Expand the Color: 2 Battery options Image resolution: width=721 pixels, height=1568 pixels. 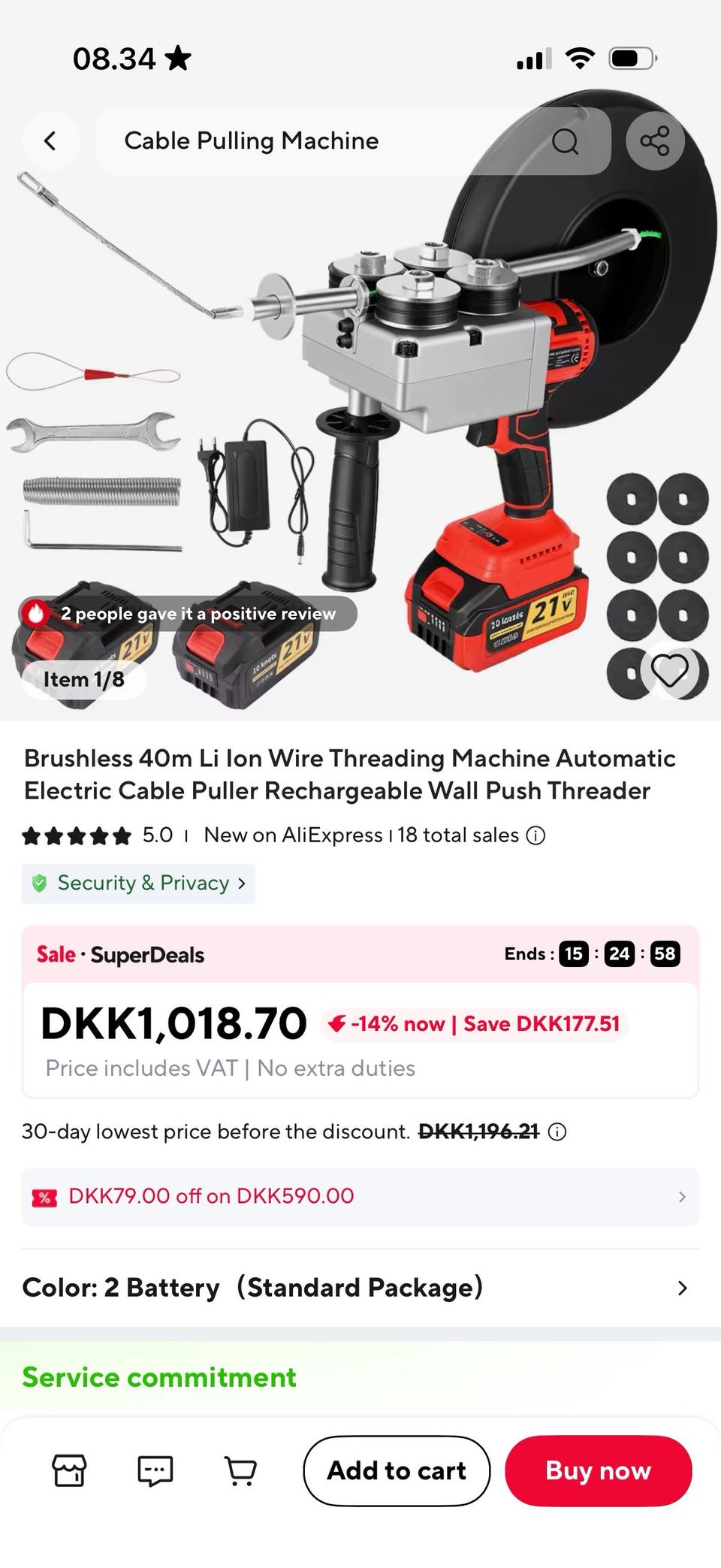click(360, 1288)
